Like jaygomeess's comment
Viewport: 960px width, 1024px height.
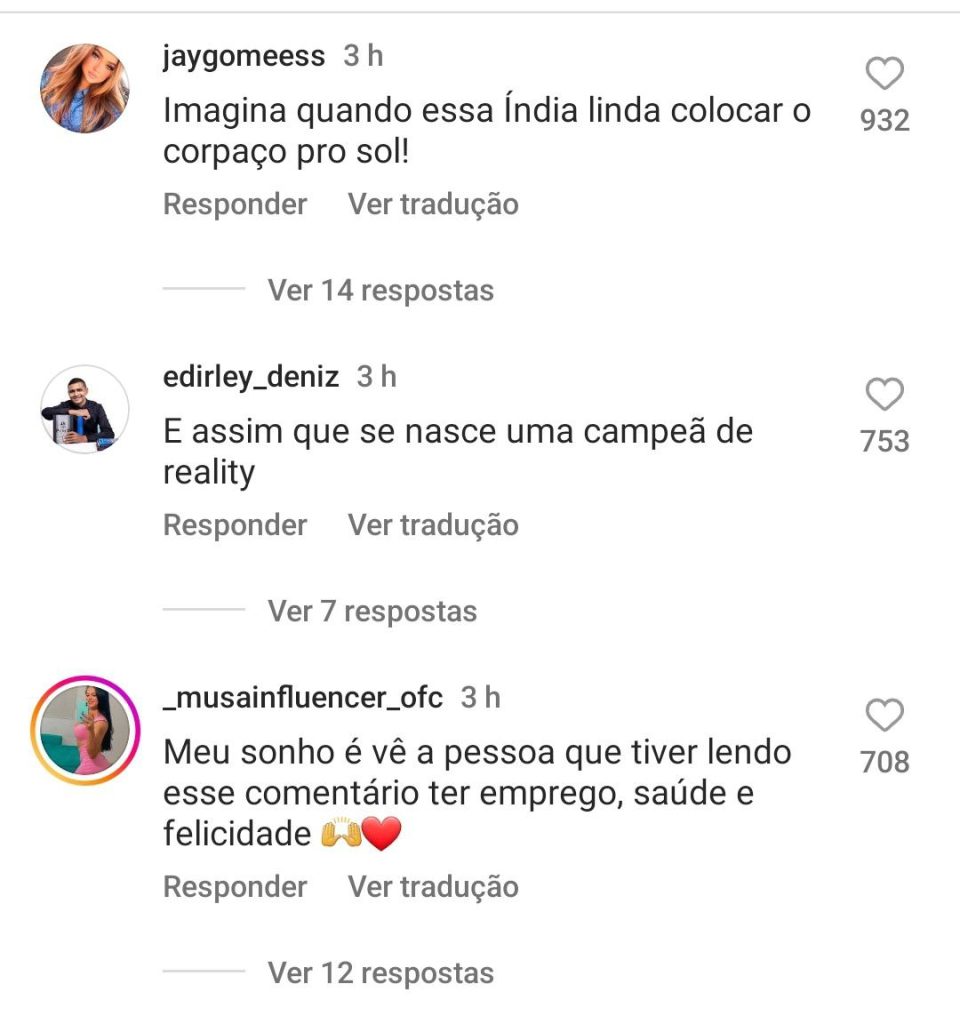884,74
